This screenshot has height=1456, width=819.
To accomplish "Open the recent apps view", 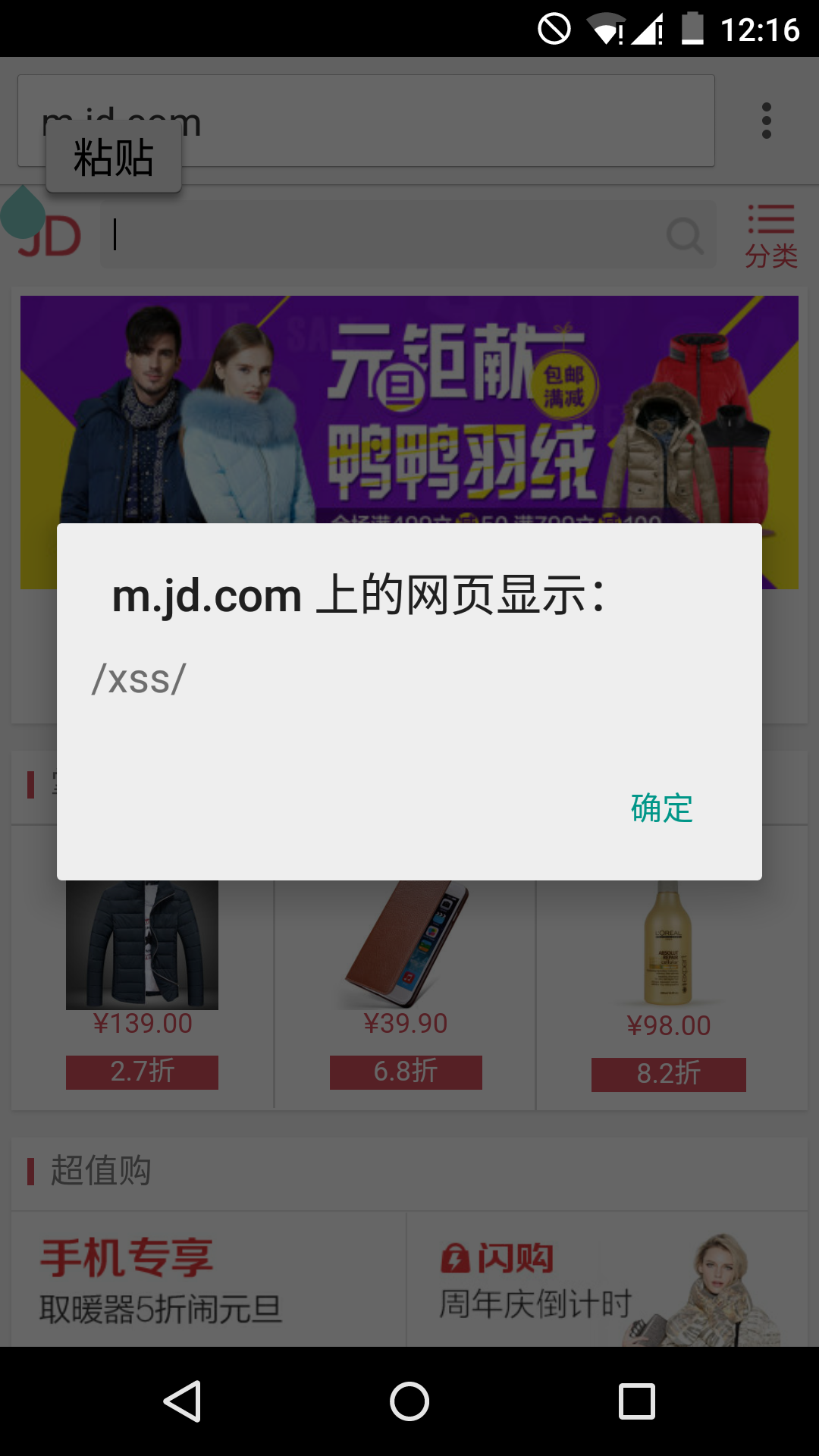I will click(637, 1401).
